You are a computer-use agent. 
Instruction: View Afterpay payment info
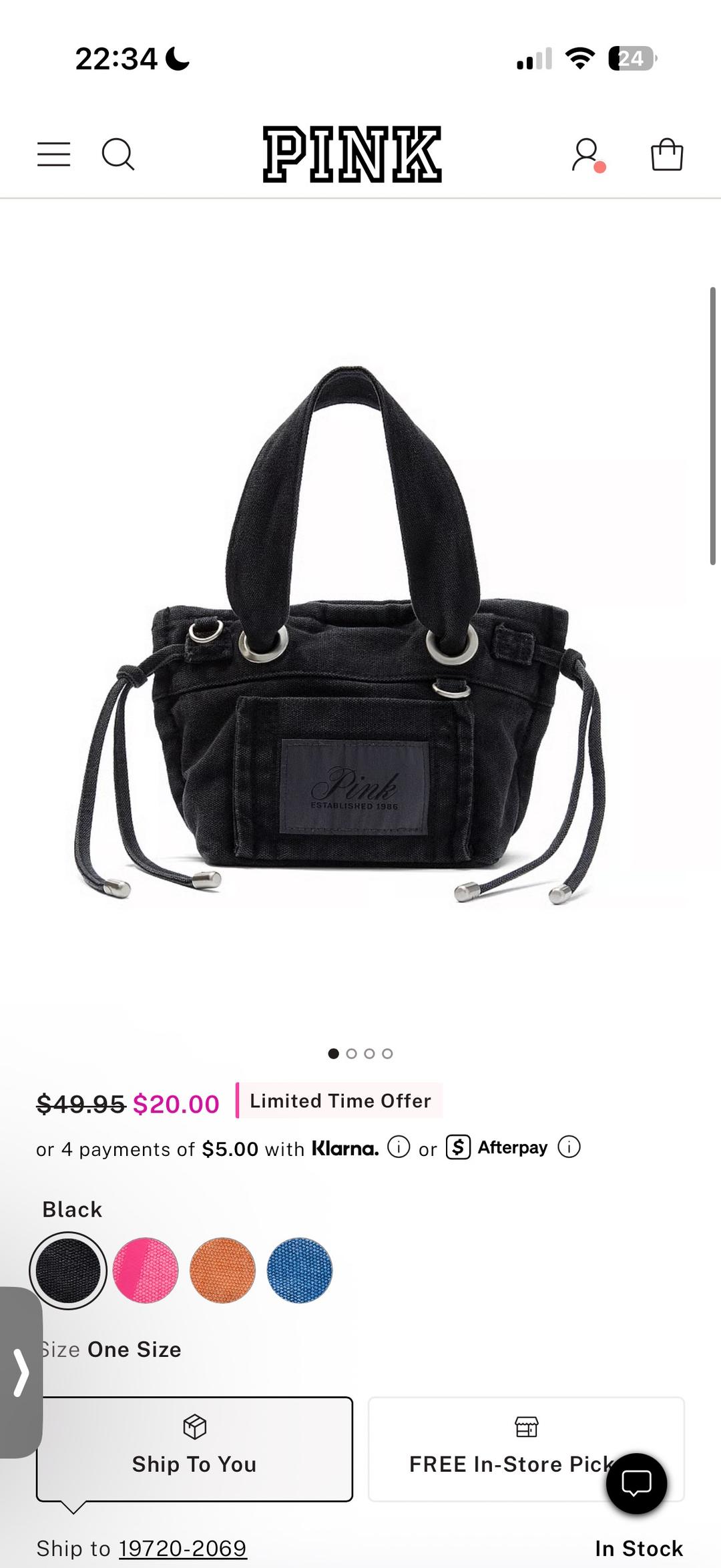(x=569, y=1147)
